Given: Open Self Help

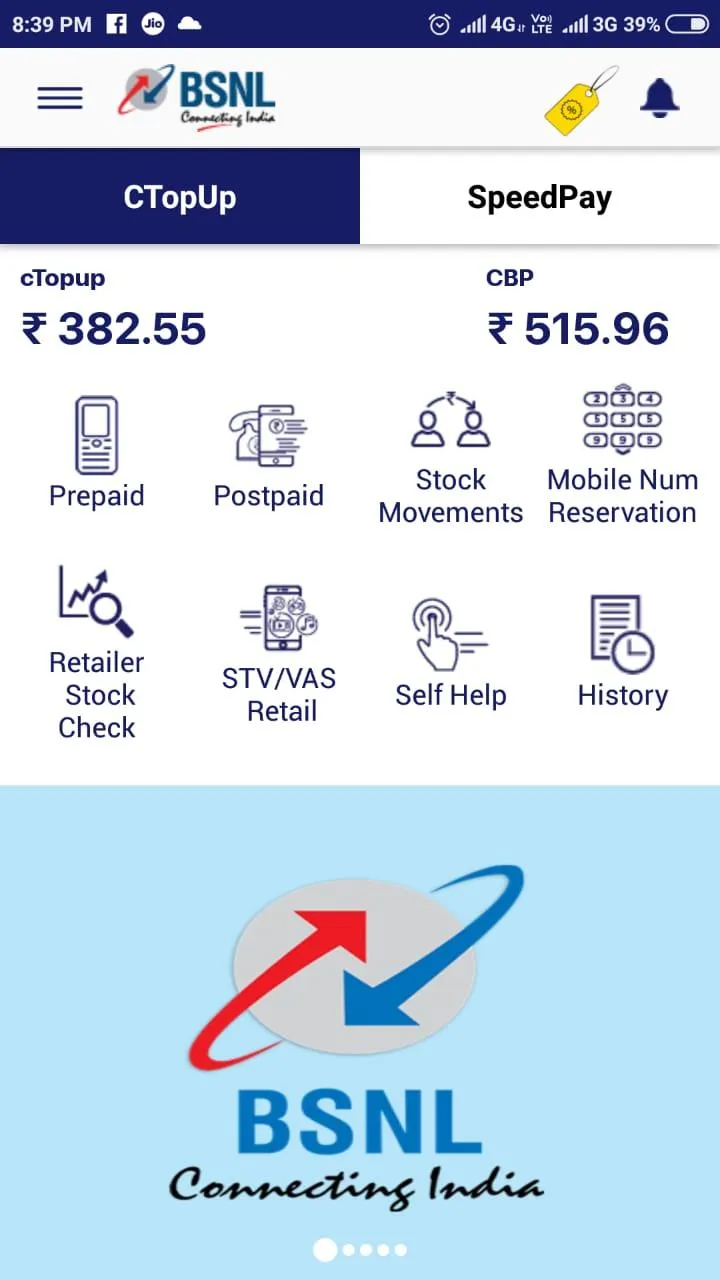Looking at the screenshot, I should coord(451,652).
